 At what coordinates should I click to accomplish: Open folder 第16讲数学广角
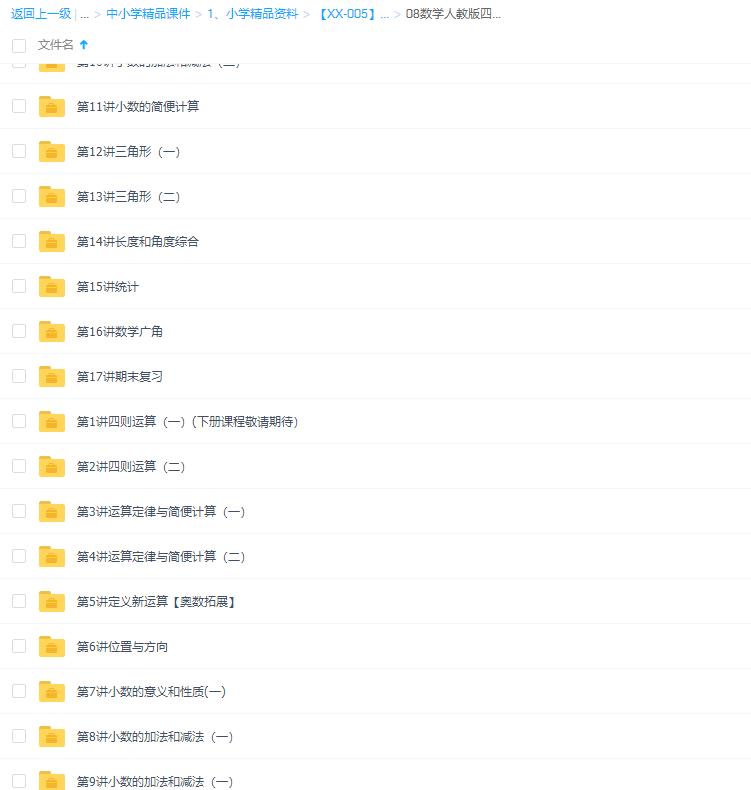[119, 331]
